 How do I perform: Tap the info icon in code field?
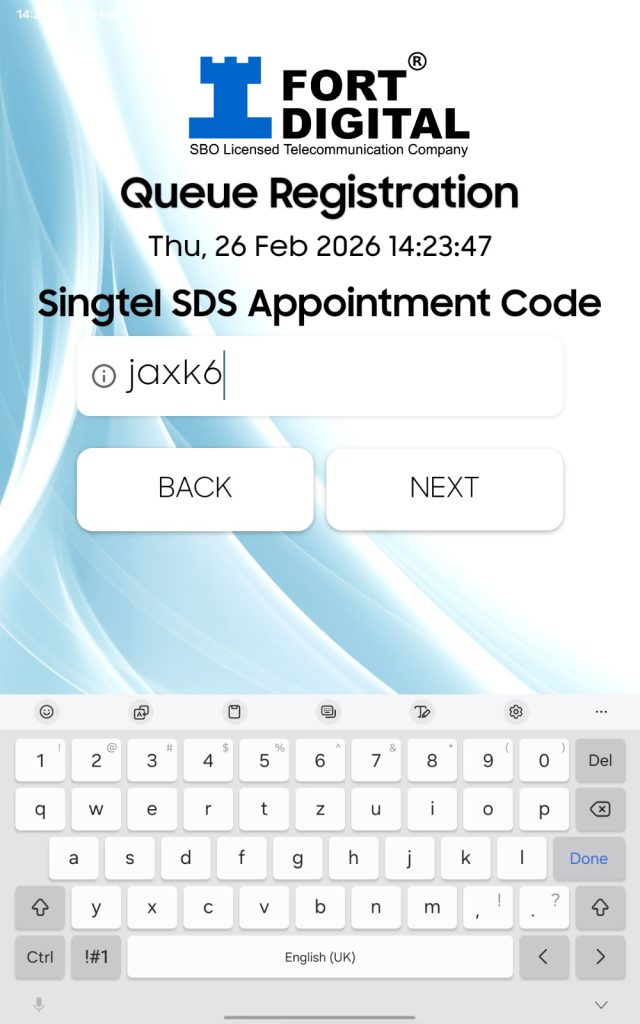point(103,376)
